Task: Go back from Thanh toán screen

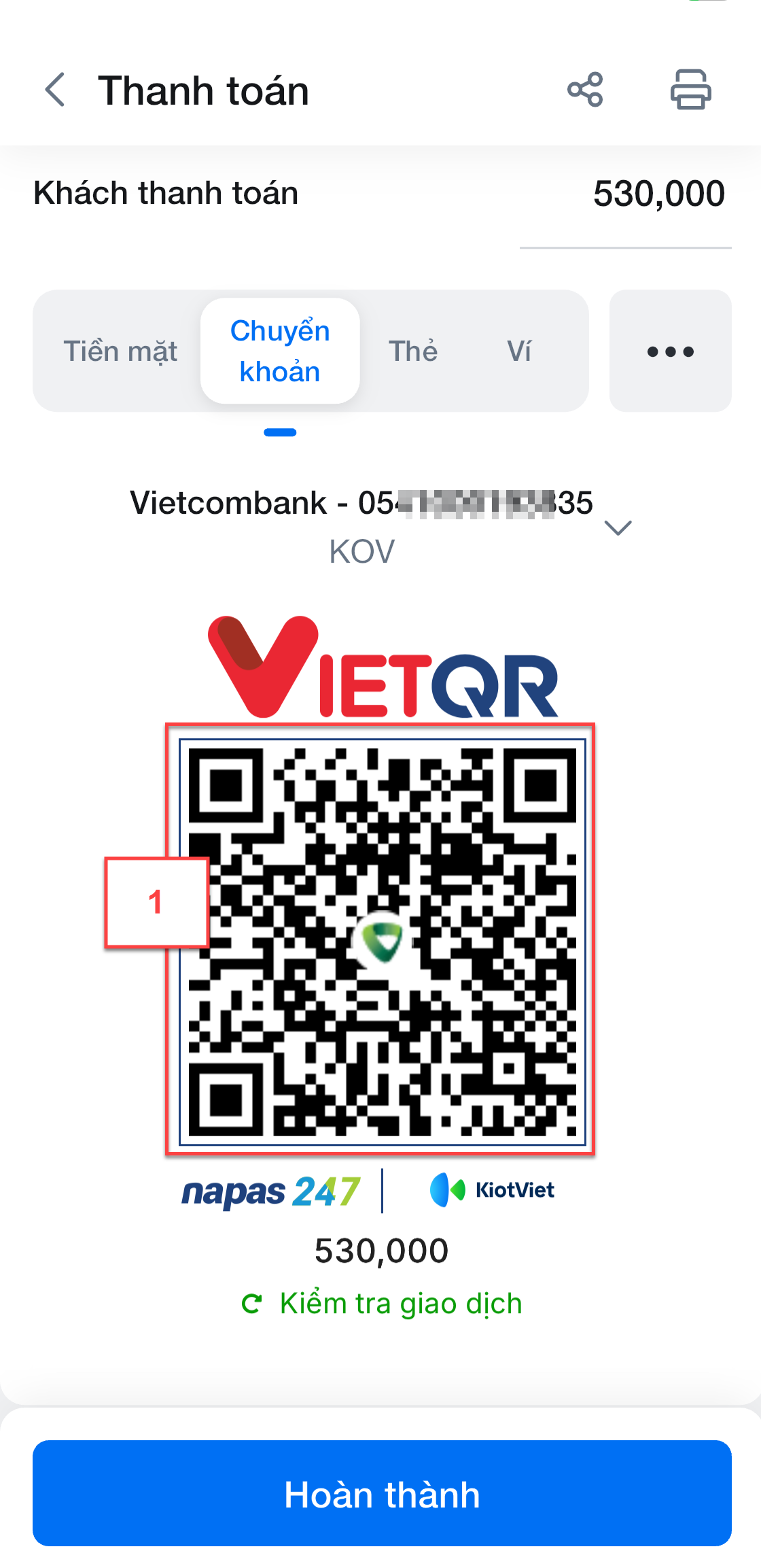Action: click(55, 90)
